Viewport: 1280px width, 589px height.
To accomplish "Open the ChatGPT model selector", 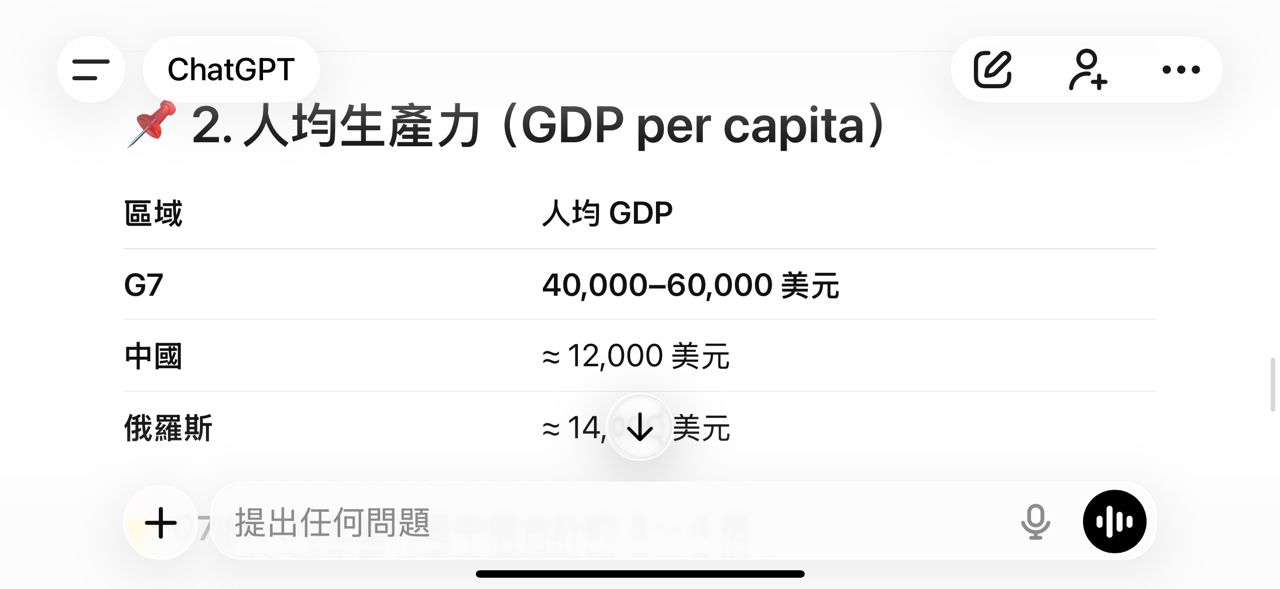I will point(231,70).
